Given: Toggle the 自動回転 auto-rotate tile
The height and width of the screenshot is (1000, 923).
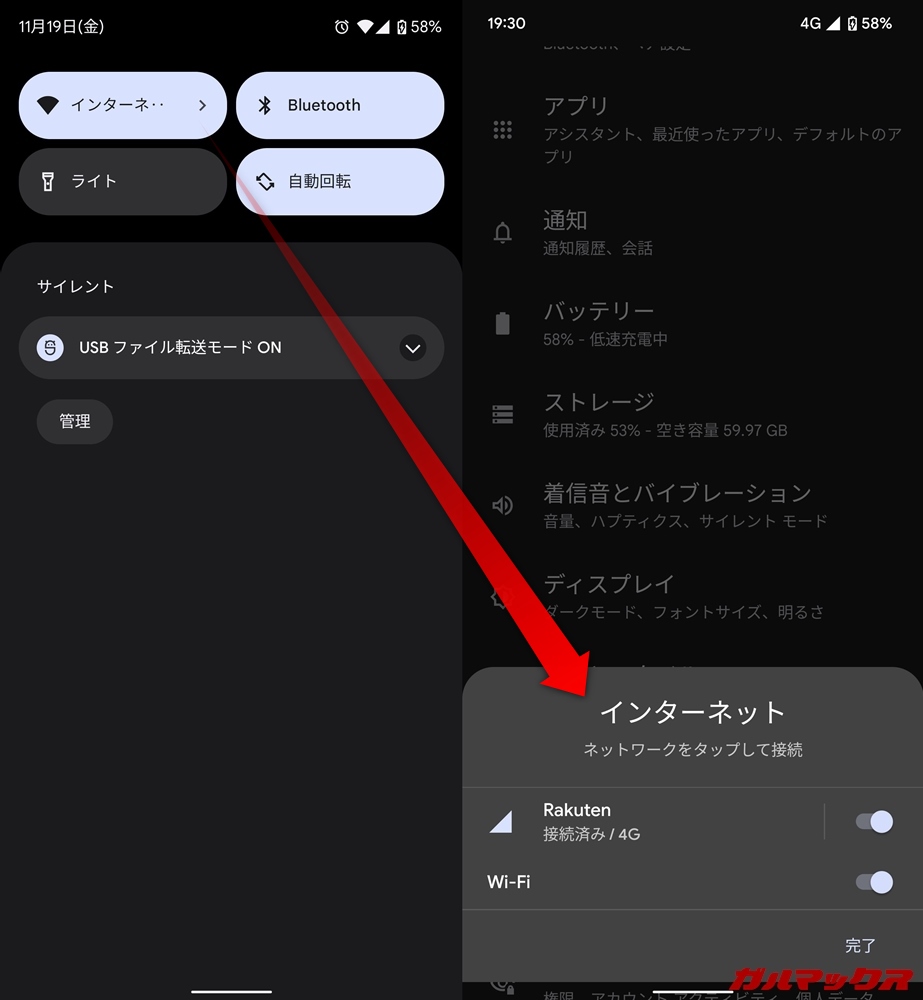Looking at the screenshot, I should [340, 181].
